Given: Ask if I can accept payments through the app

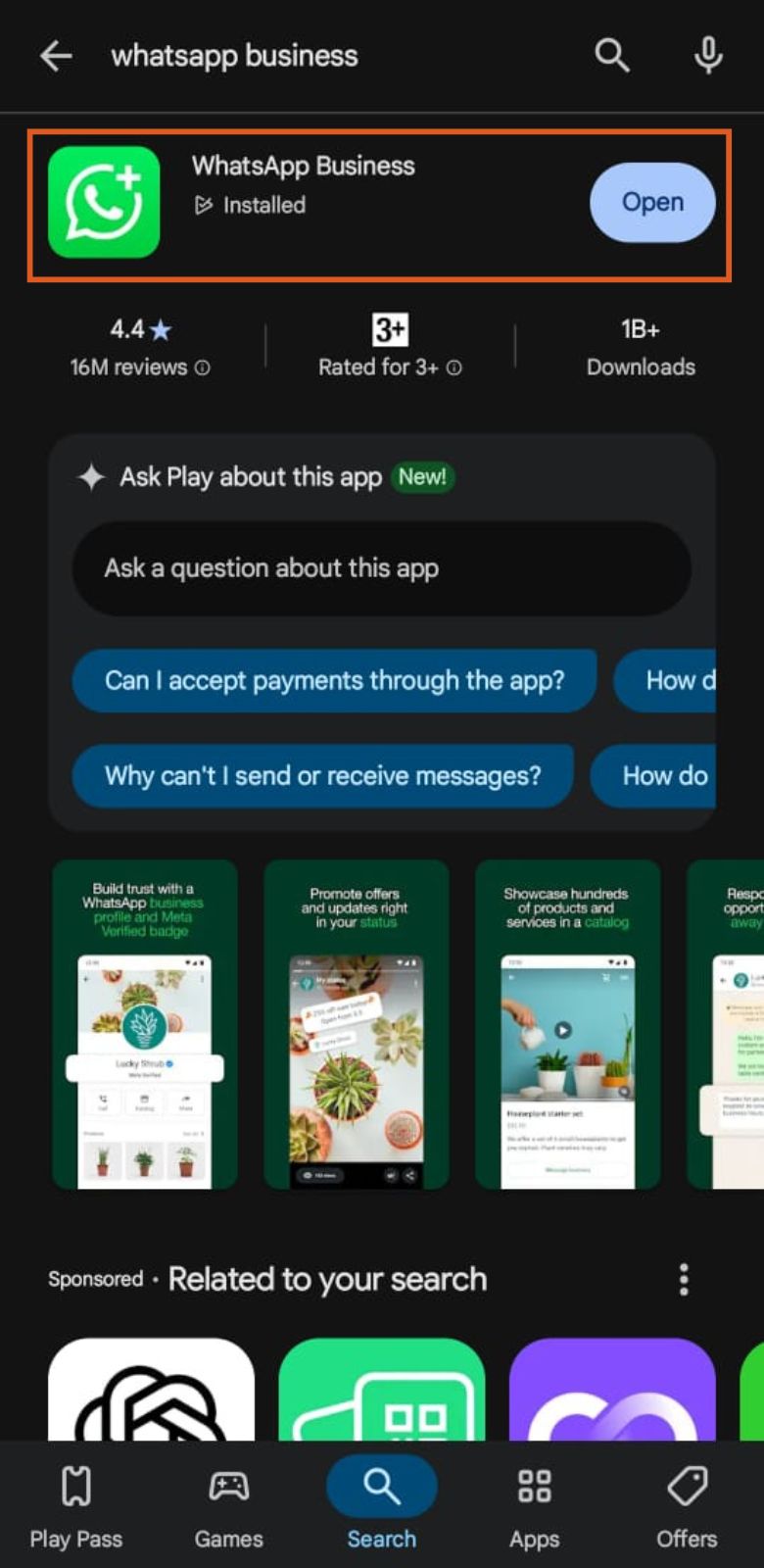Looking at the screenshot, I should pyautogui.click(x=334, y=680).
